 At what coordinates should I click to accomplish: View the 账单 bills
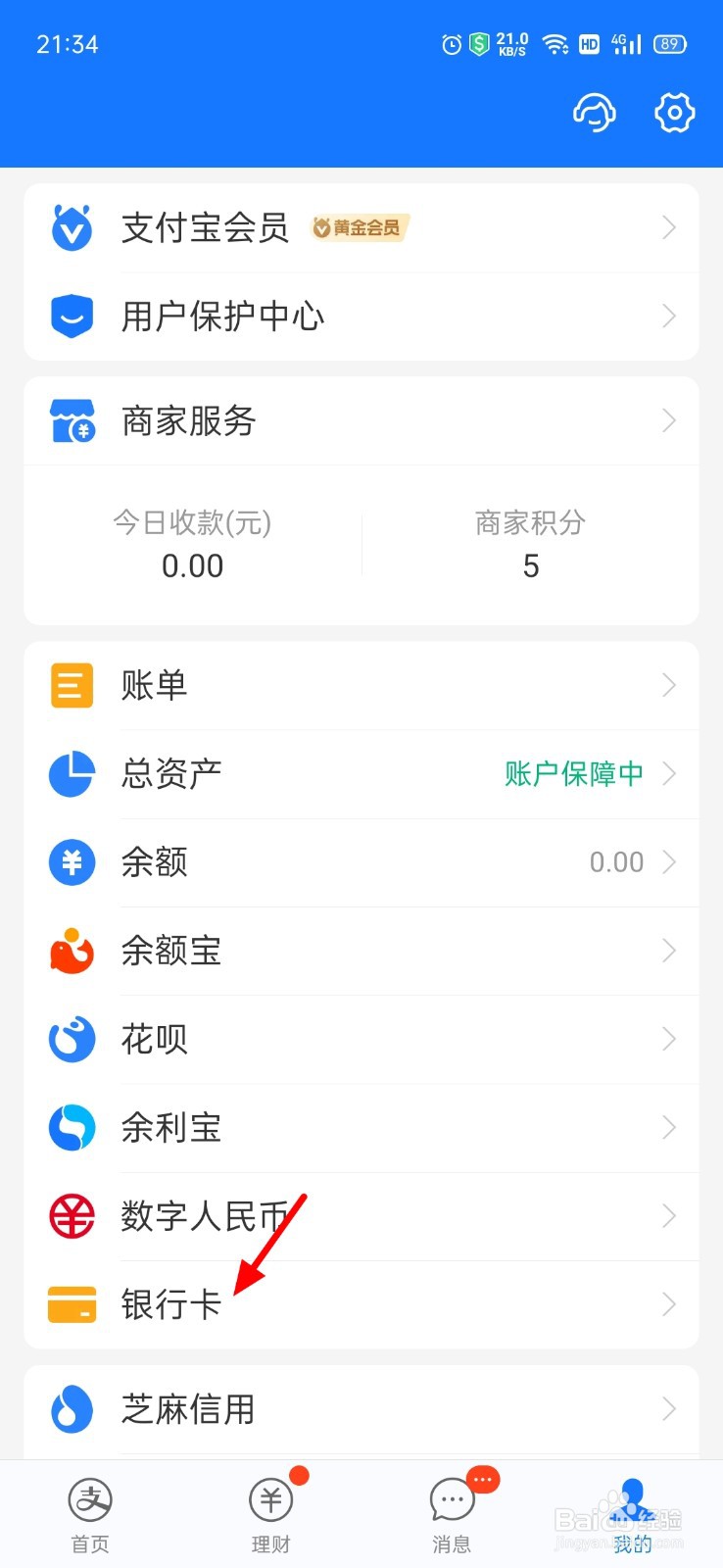361,686
